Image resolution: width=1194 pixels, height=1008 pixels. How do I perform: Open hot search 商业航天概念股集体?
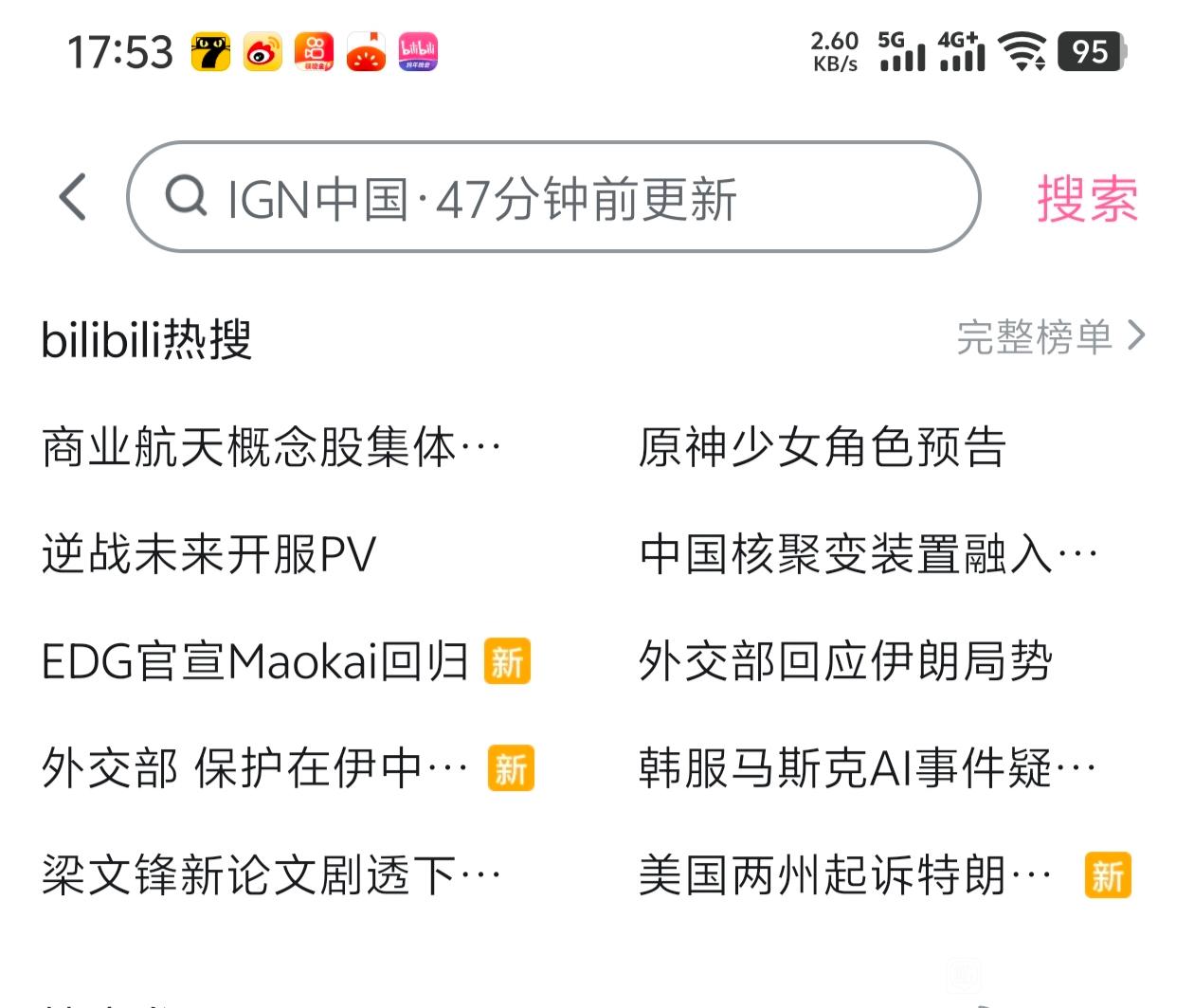point(271,447)
